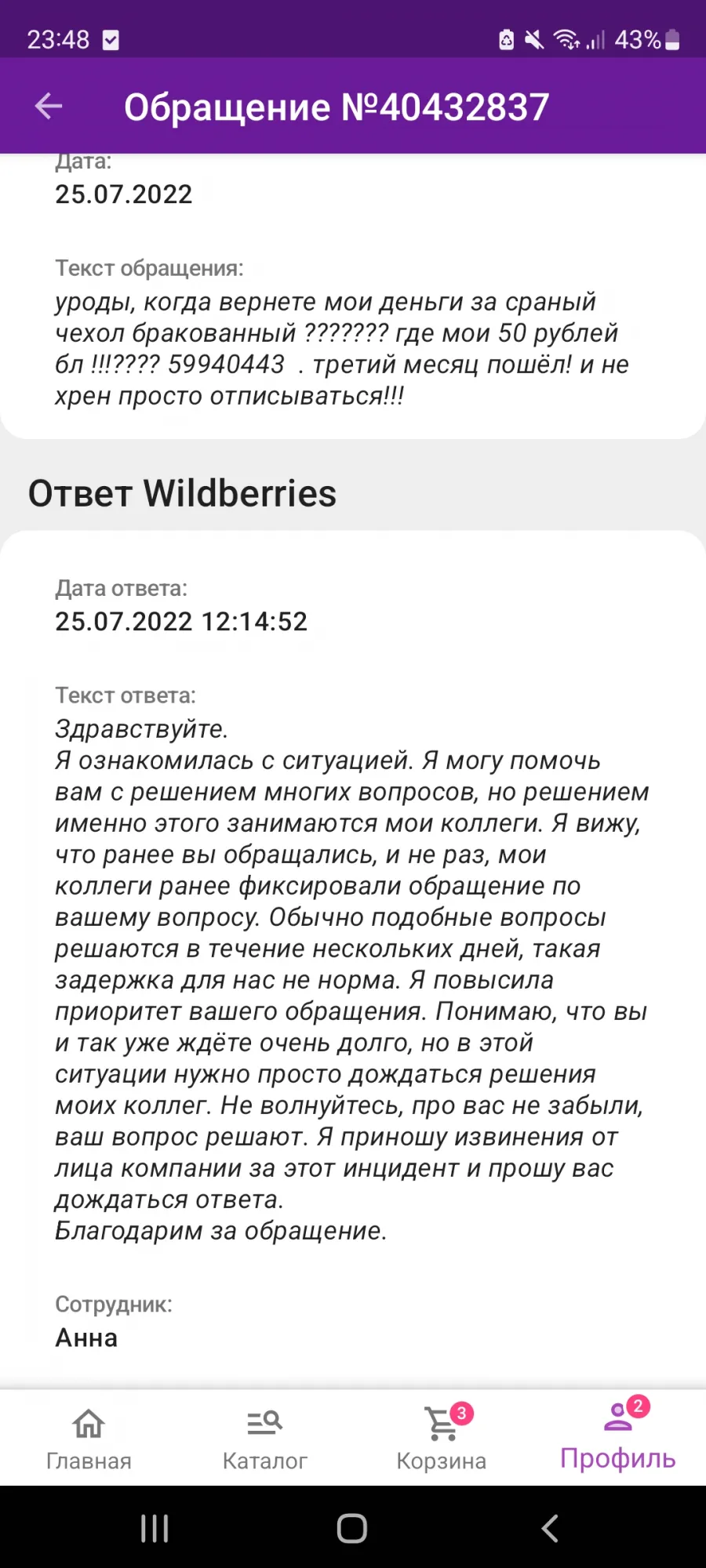Switch to the Каталог tab
The width and height of the screenshot is (706, 1568).
pos(265,1439)
